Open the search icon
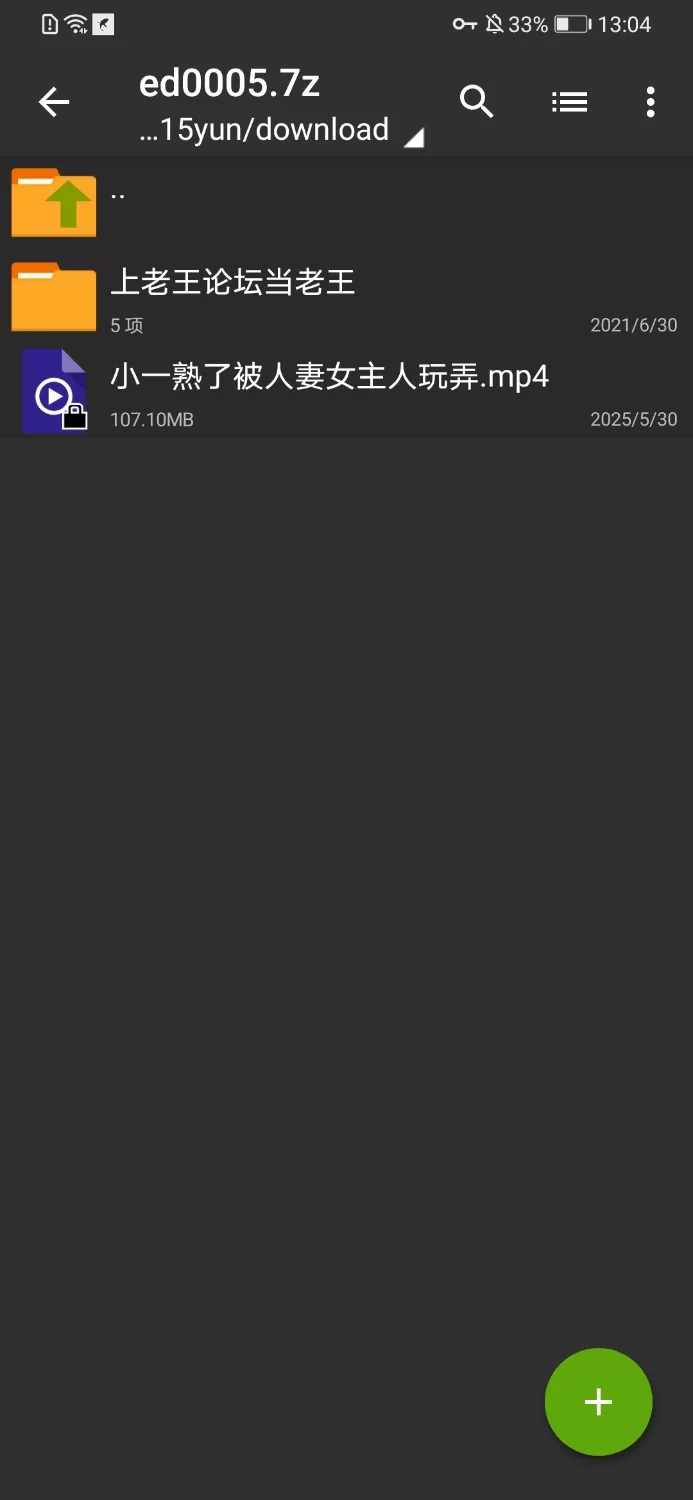Viewport: 693px width, 1500px height. click(x=477, y=102)
